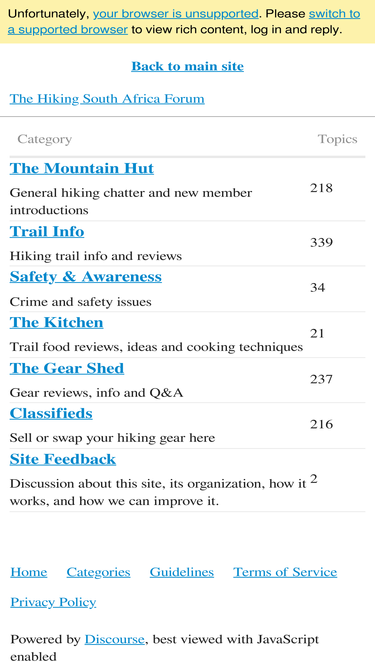Go back to main site
This screenshot has height=667, width=375.
188,66
